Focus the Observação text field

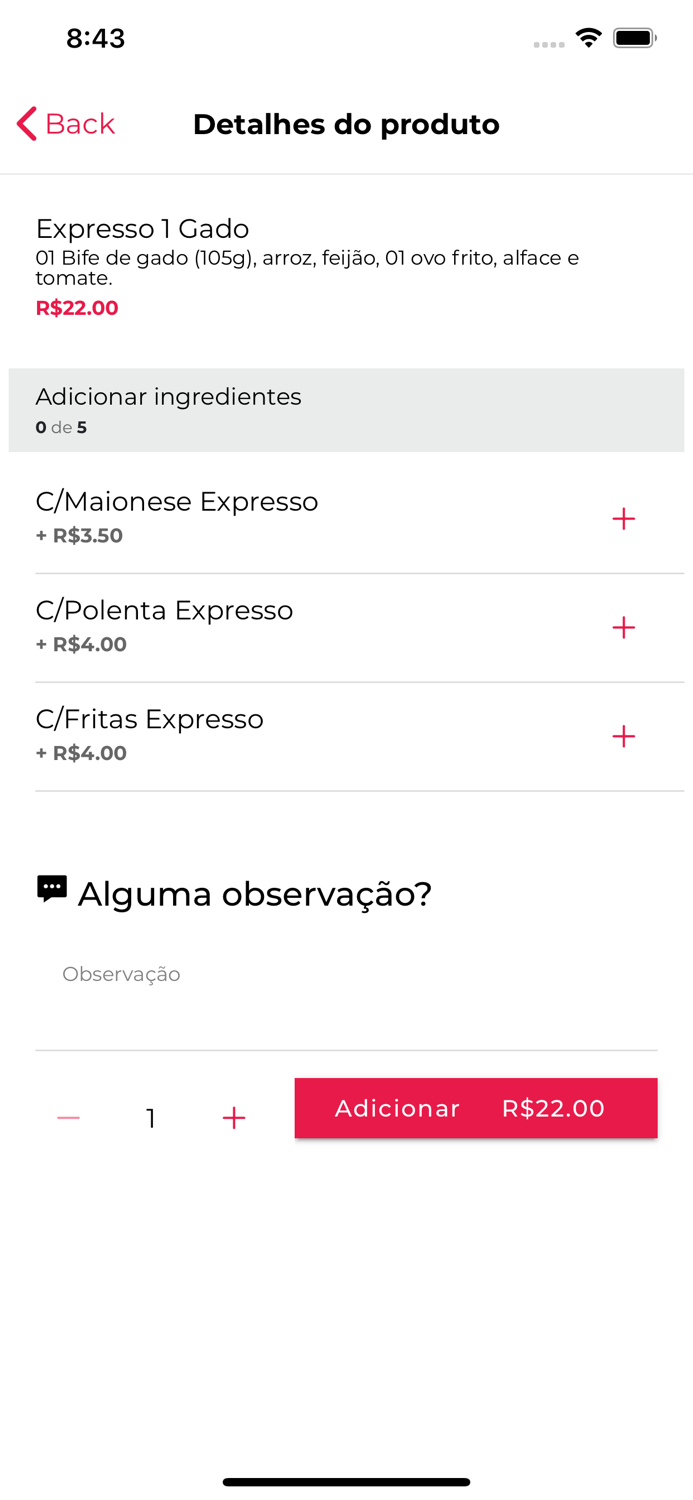346,1000
